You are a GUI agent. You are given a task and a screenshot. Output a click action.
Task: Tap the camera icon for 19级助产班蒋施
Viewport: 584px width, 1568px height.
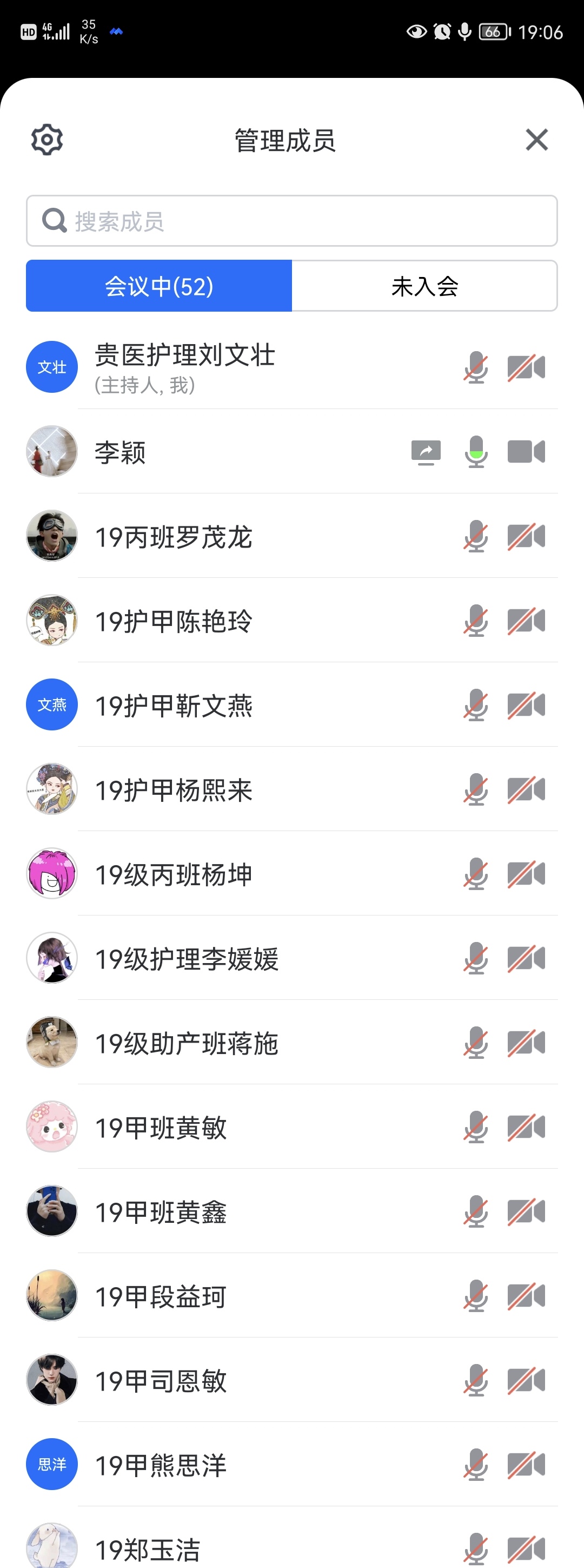(526, 1043)
